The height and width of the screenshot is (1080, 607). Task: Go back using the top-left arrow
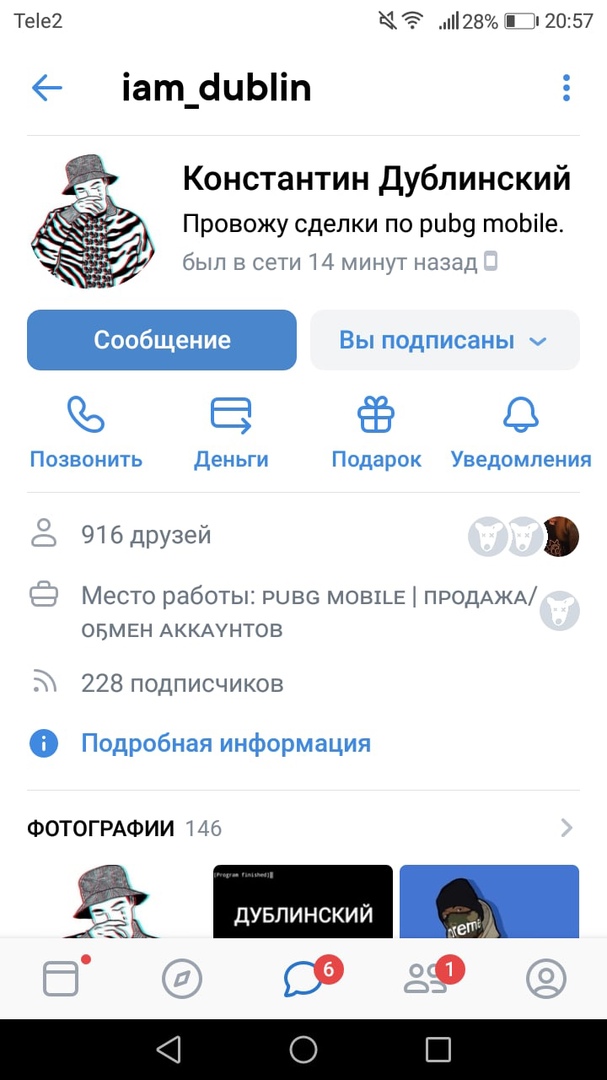click(47, 88)
